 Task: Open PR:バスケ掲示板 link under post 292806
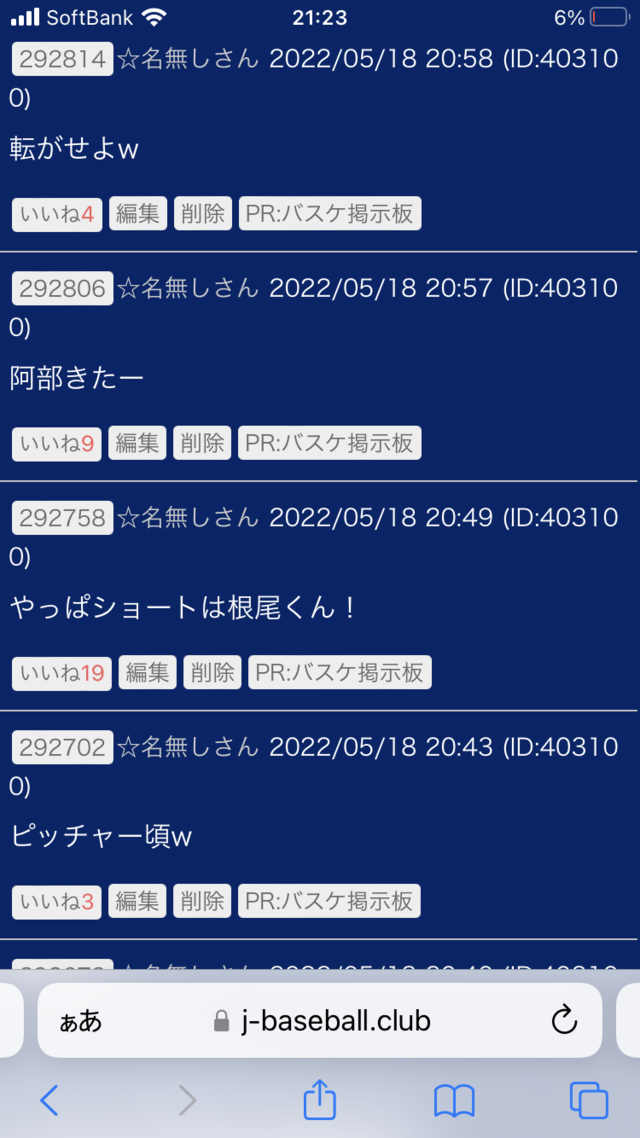[329, 443]
